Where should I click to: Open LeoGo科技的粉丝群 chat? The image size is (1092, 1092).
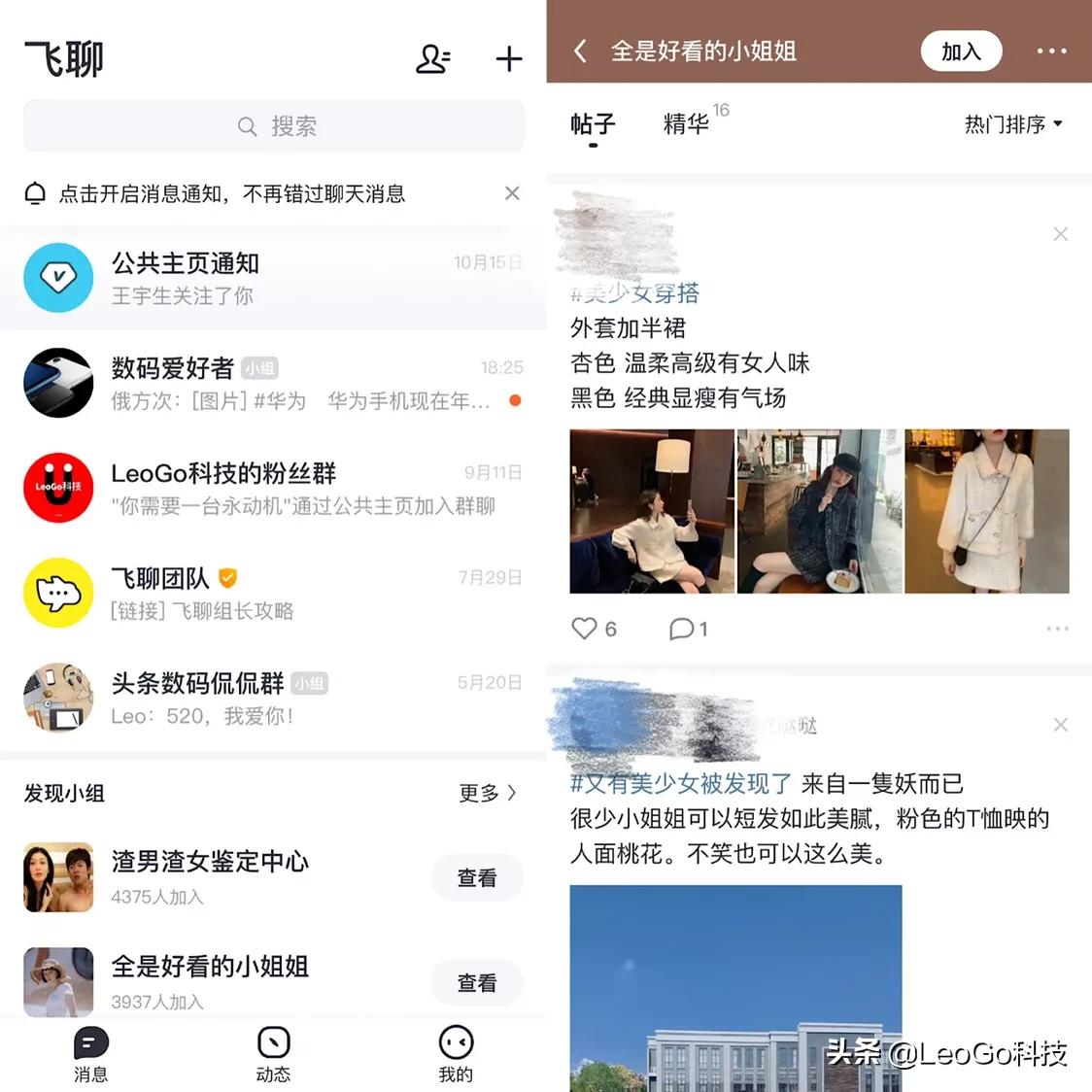click(x=272, y=488)
